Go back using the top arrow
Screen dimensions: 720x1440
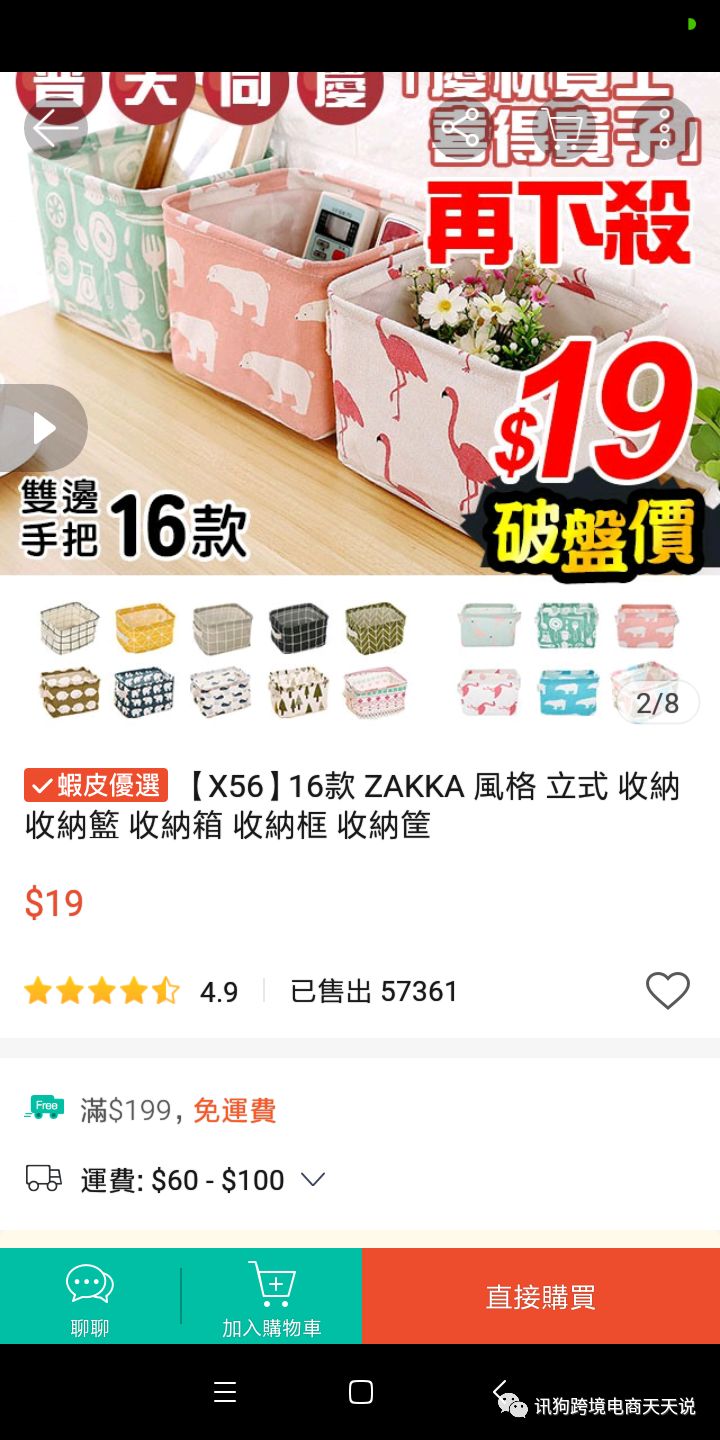[55, 128]
